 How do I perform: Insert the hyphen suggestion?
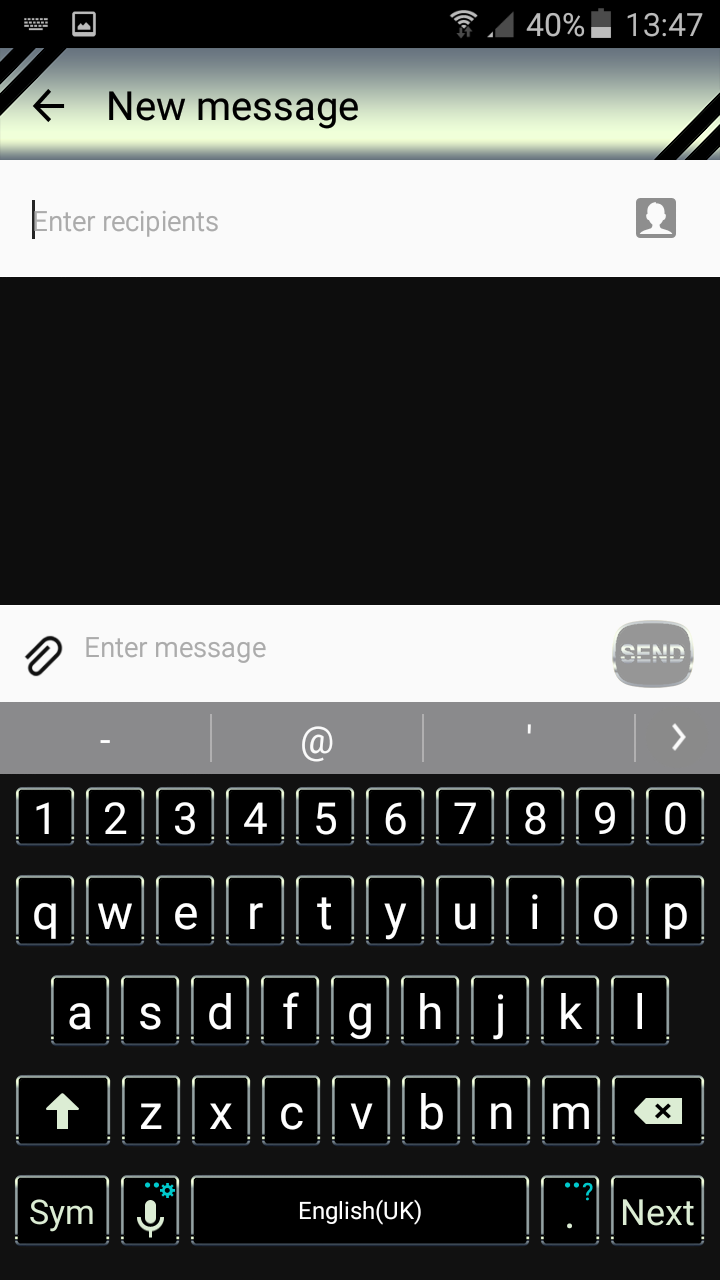[105, 741]
